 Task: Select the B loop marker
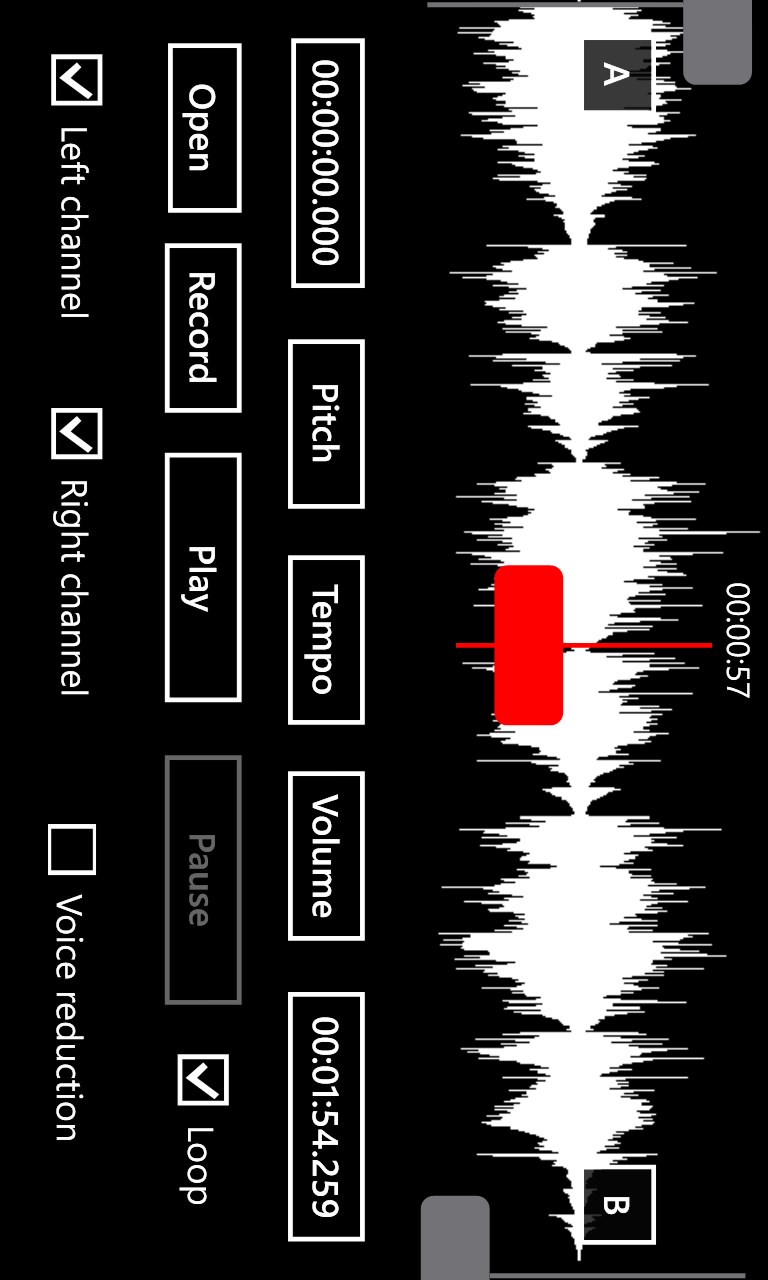pos(618,1205)
